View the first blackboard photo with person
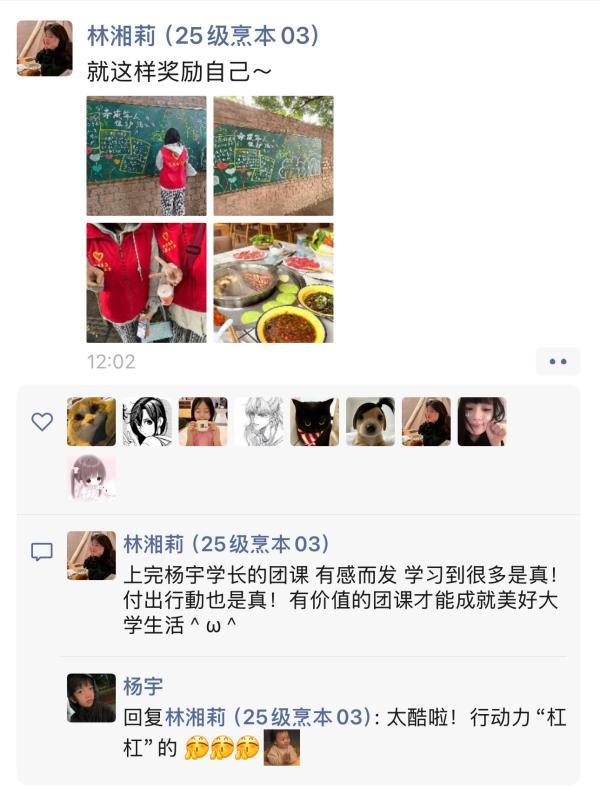Viewport: 600px width, 788px height. tap(146, 156)
